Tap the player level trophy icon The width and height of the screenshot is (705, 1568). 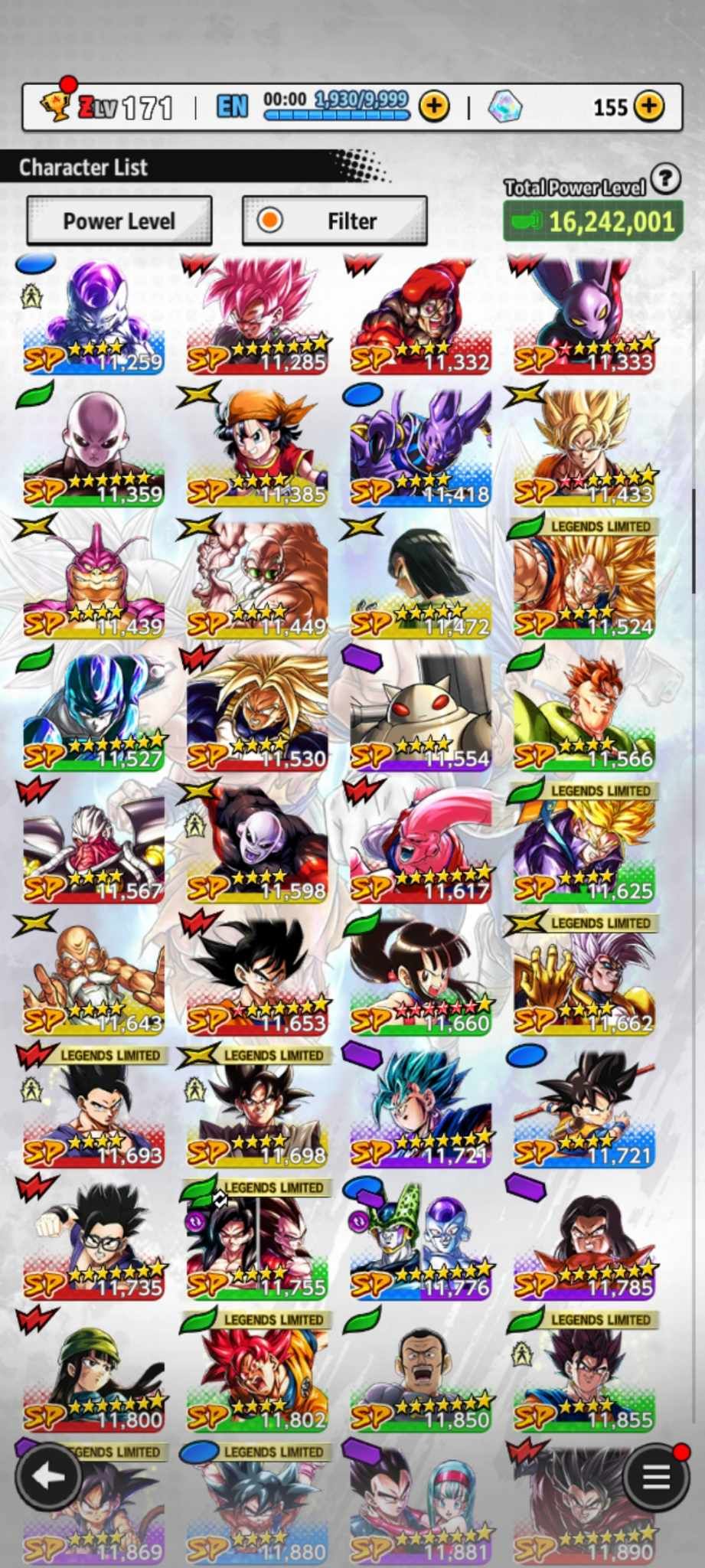(55, 106)
